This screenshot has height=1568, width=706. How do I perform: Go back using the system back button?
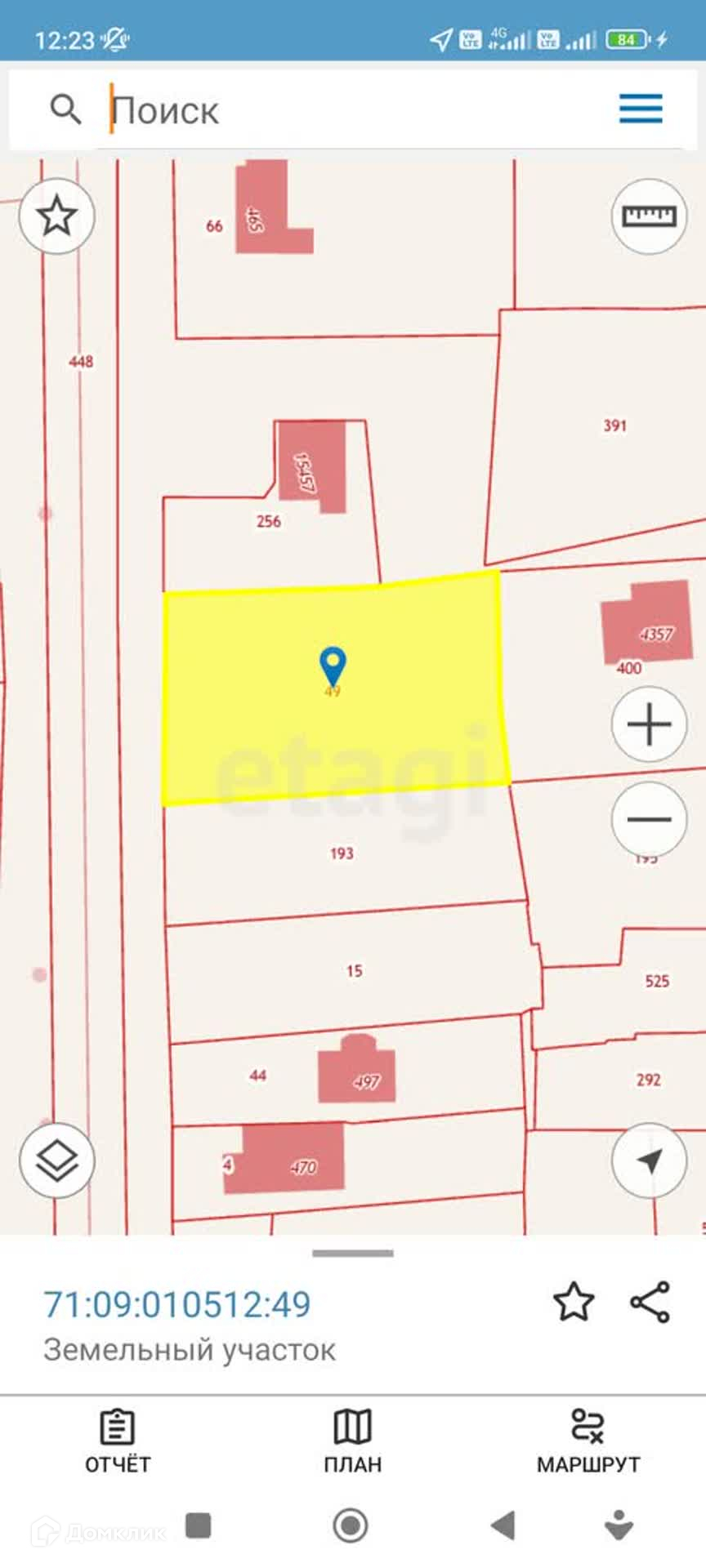pos(503,1525)
